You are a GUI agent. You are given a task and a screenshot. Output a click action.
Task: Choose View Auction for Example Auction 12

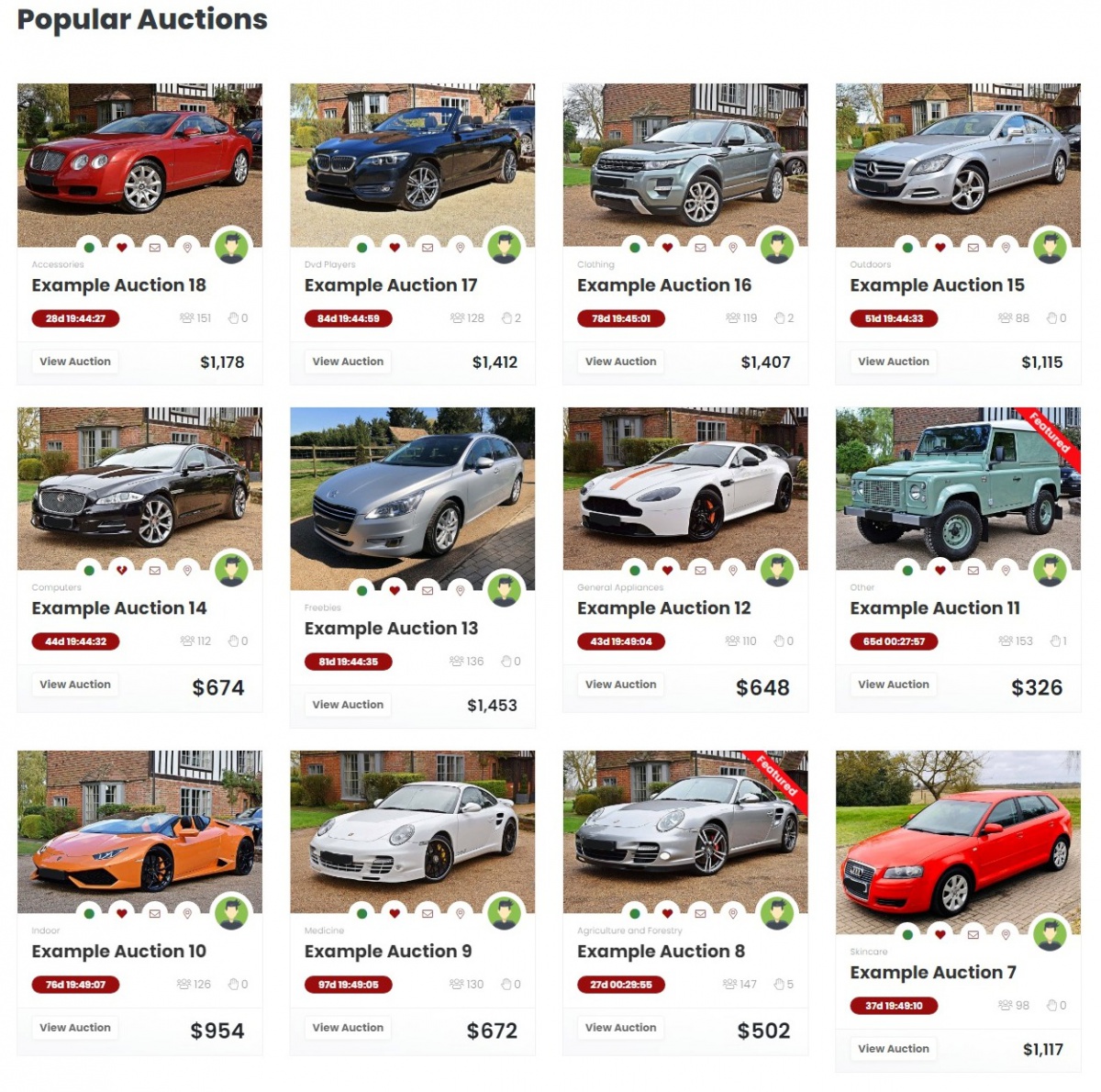620,685
